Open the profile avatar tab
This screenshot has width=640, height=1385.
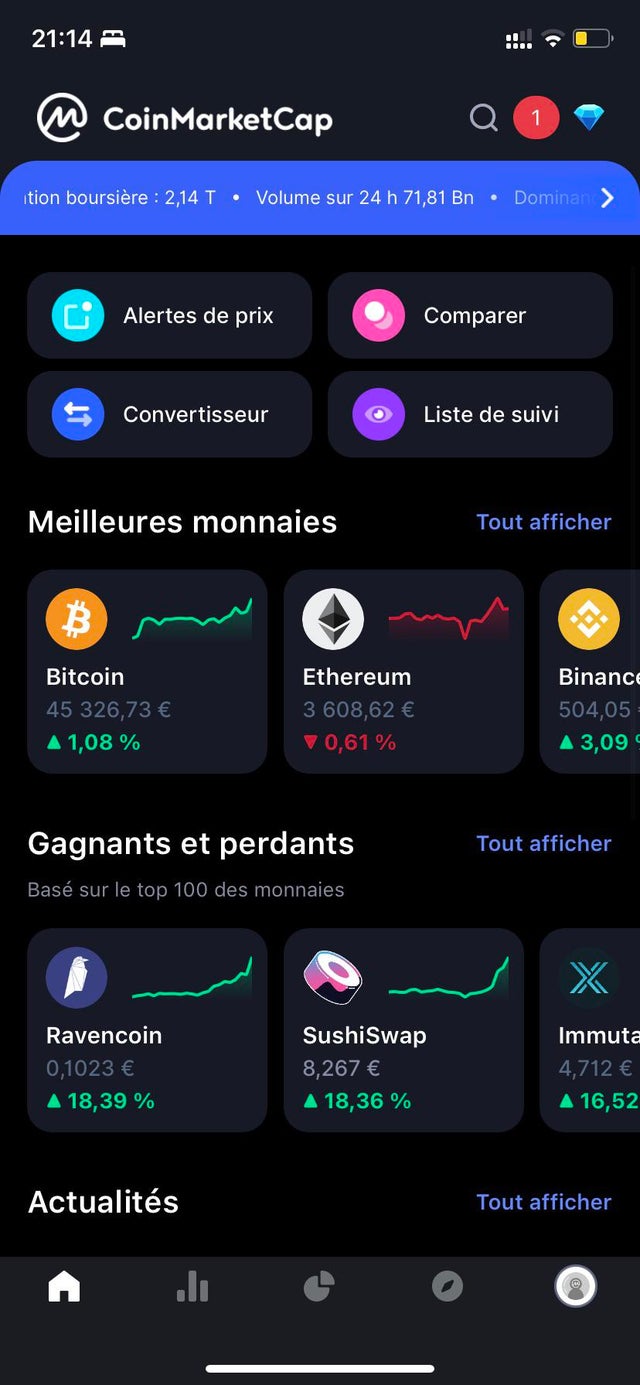point(576,1286)
